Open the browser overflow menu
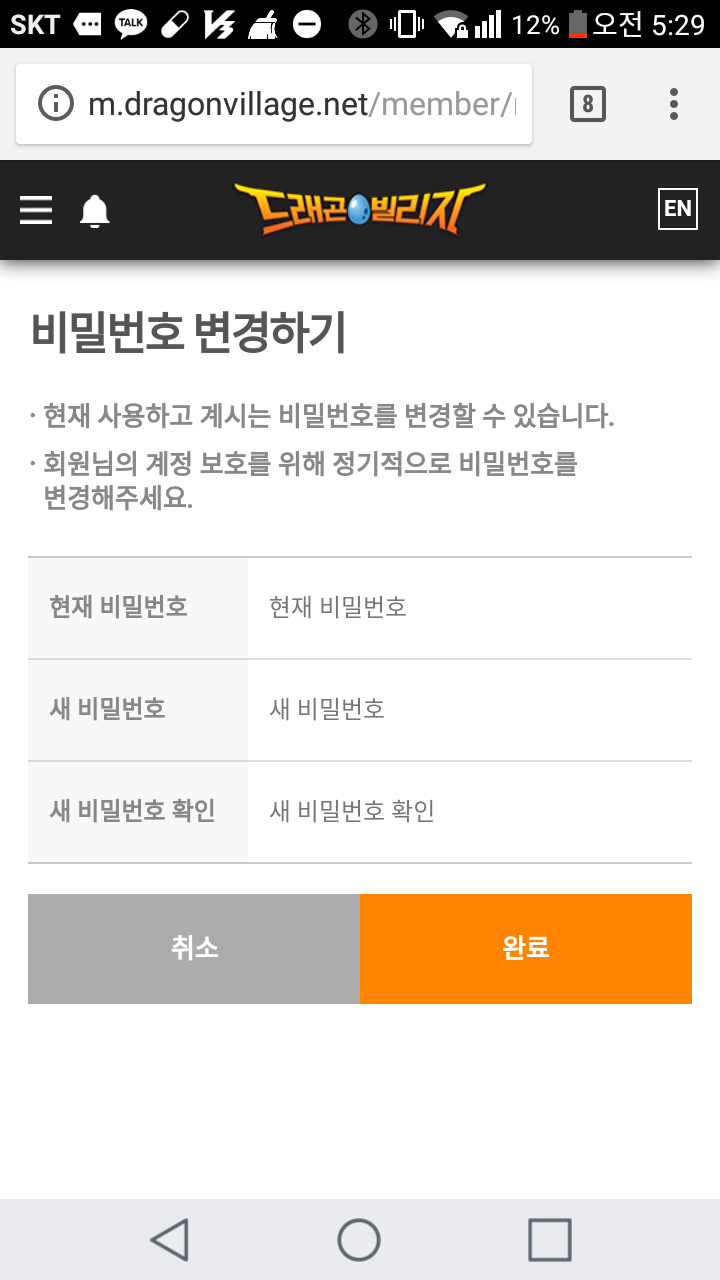This screenshot has width=720, height=1280. pyautogui.click(x=674, y=103)
